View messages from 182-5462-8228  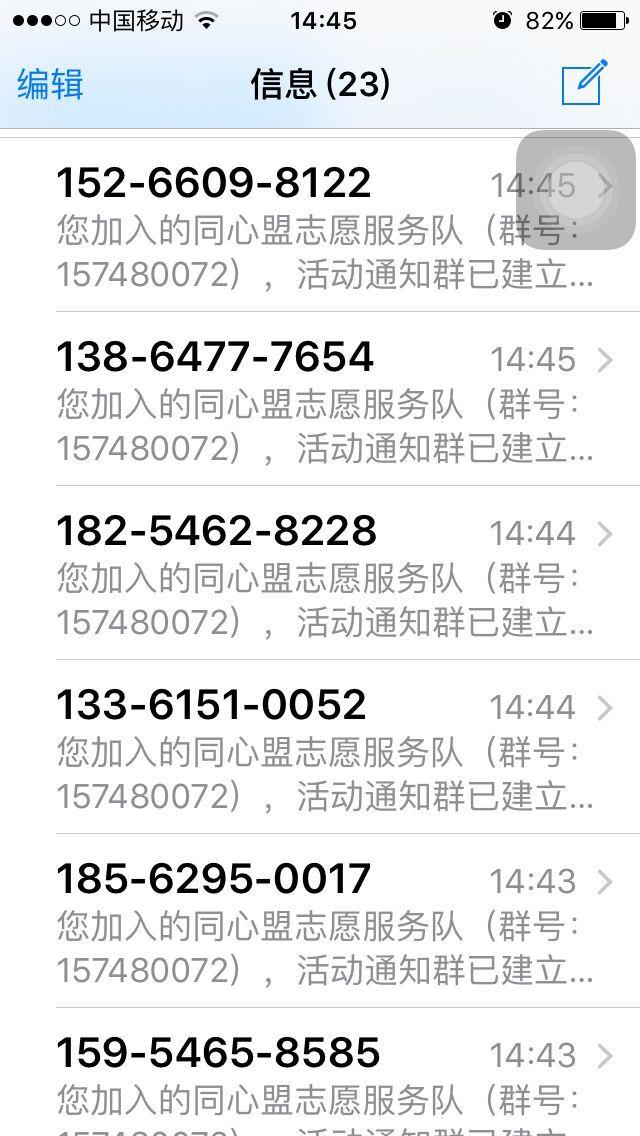pyautogui.click(x=320, y=573)
